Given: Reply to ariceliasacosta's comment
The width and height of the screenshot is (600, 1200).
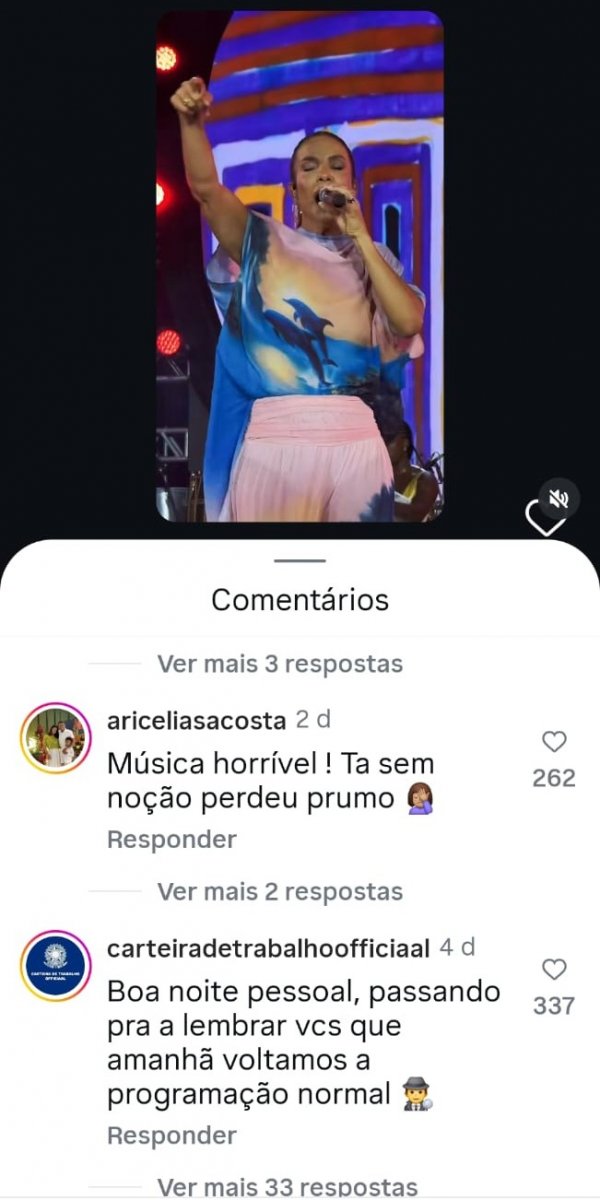Looking at the screenshot, I should (x=171, y=840).
